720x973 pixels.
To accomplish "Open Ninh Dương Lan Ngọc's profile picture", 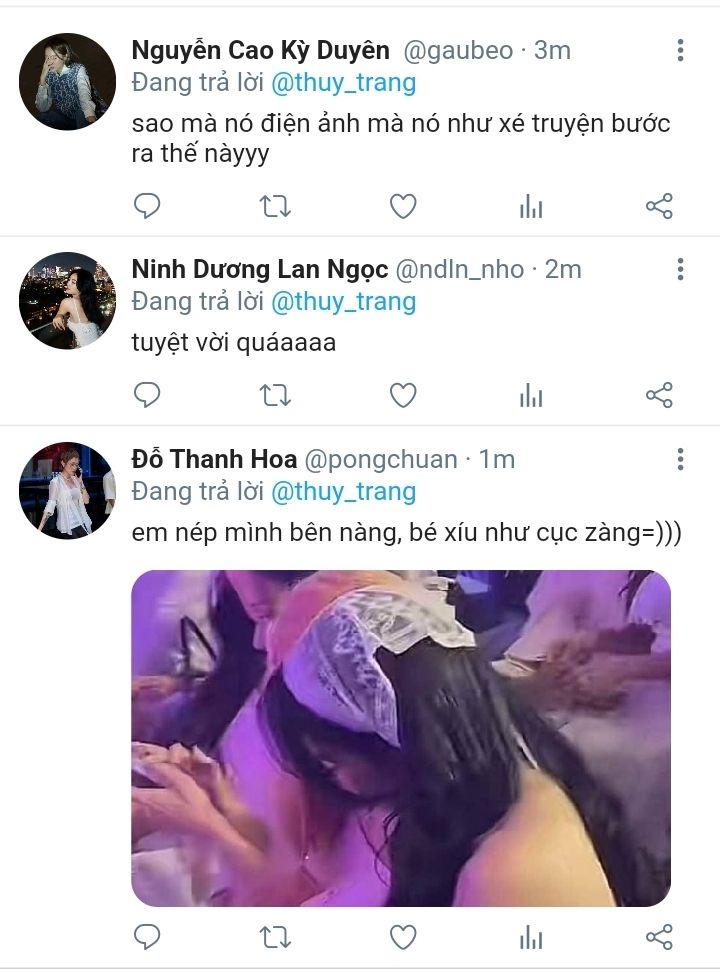I will (68, 300).
